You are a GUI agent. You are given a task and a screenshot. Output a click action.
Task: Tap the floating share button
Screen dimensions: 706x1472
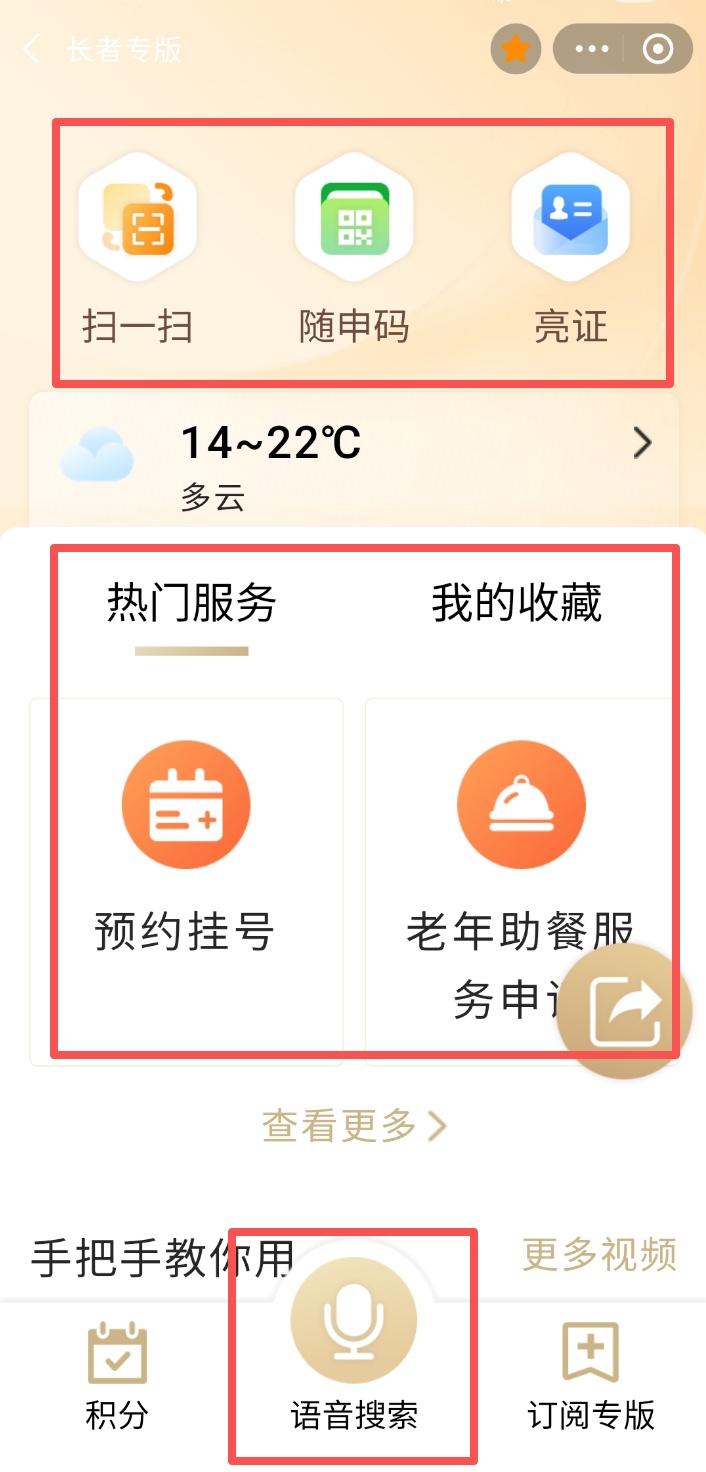click(x=625, y=1010)
